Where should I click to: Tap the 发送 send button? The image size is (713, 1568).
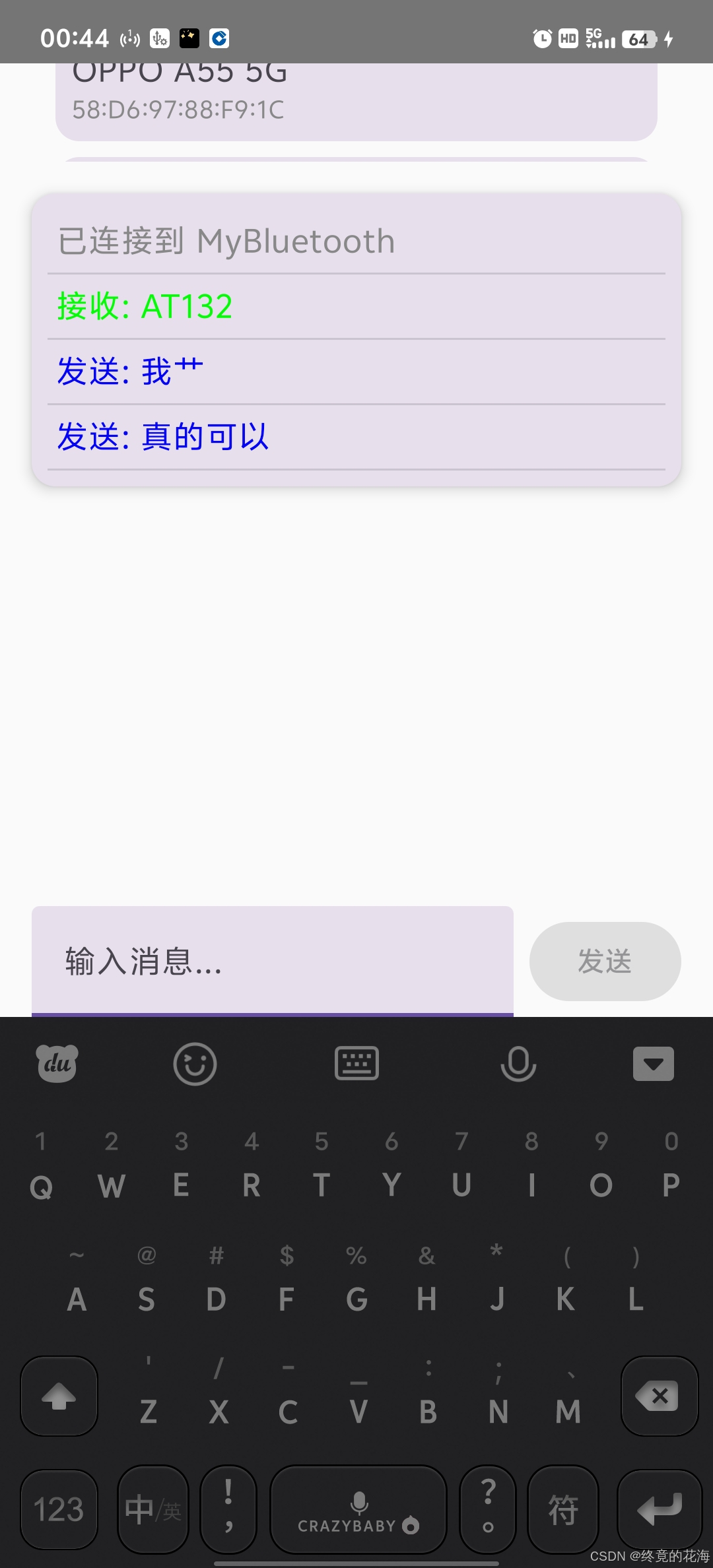pyautogui.click(x=605, y=961)
